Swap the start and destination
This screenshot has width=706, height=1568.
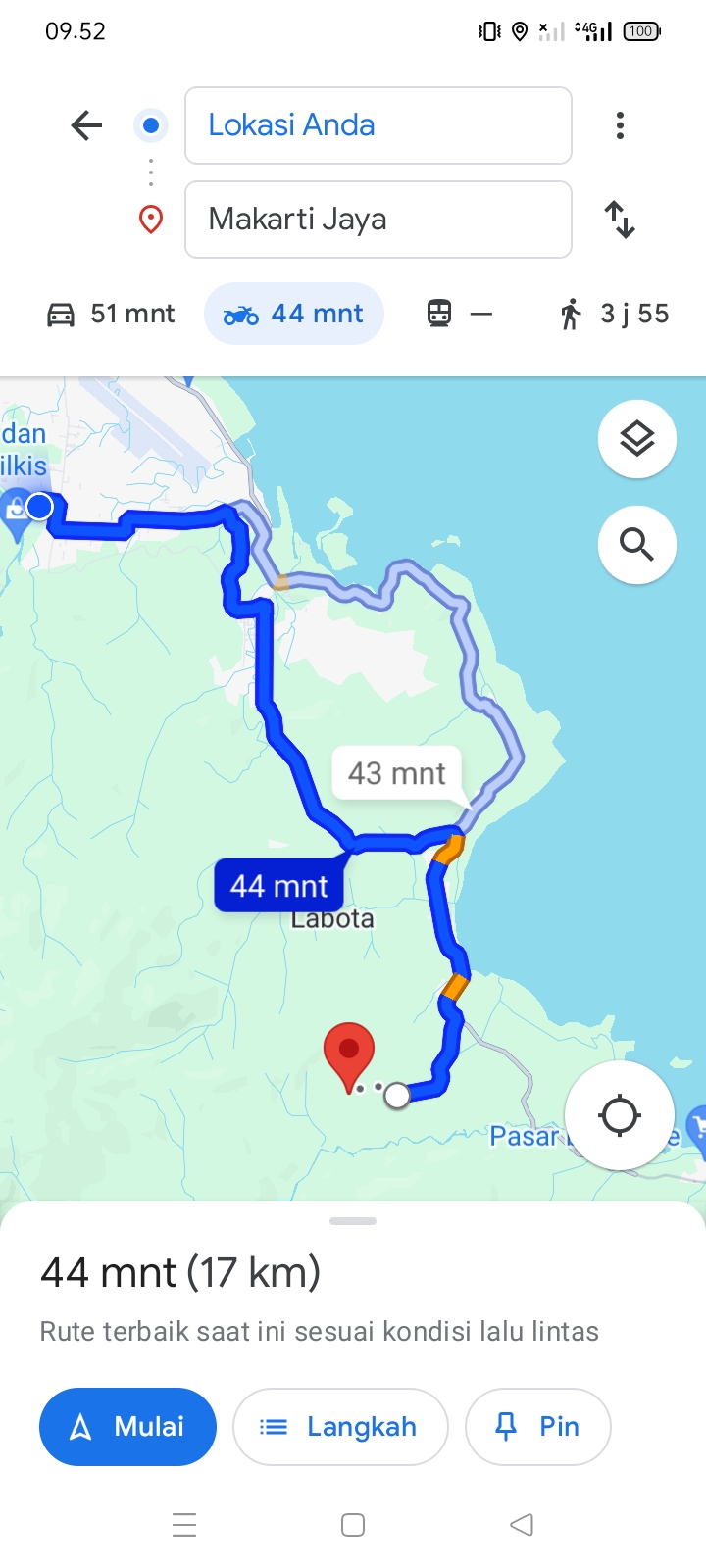[620, 220]
